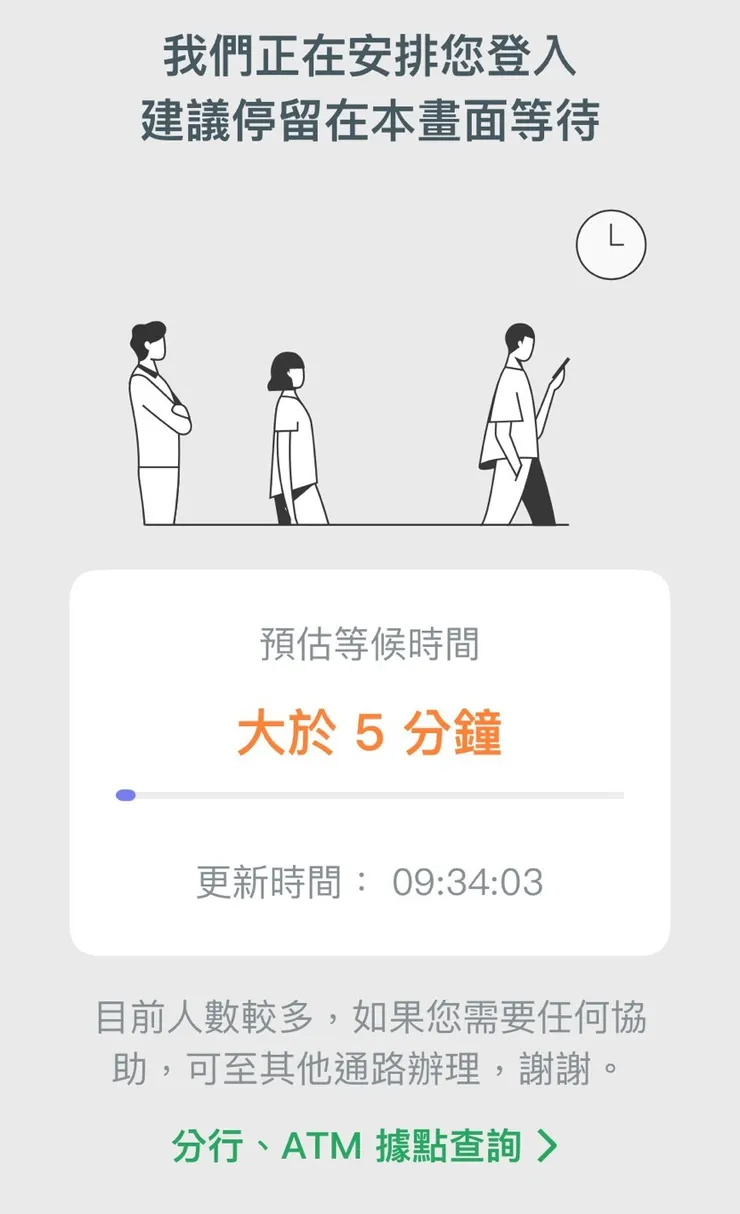The image size is (740, 1214).
Task: Click the grey progress track bar
Action: tap(400, 796)
